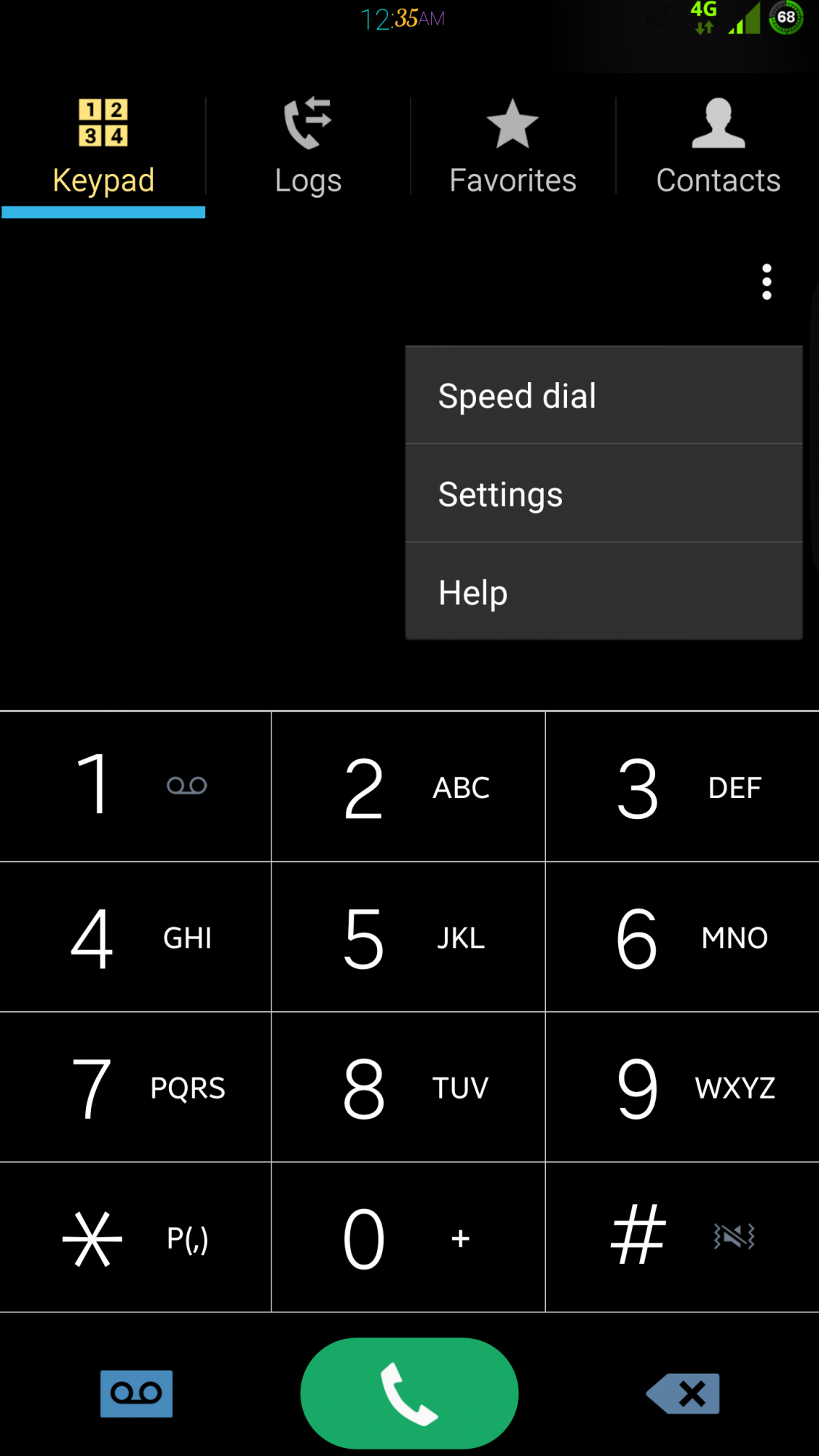Screen dimensions: 819x1456
Task: Place call with green phone button
Action: pos(409,1393)
